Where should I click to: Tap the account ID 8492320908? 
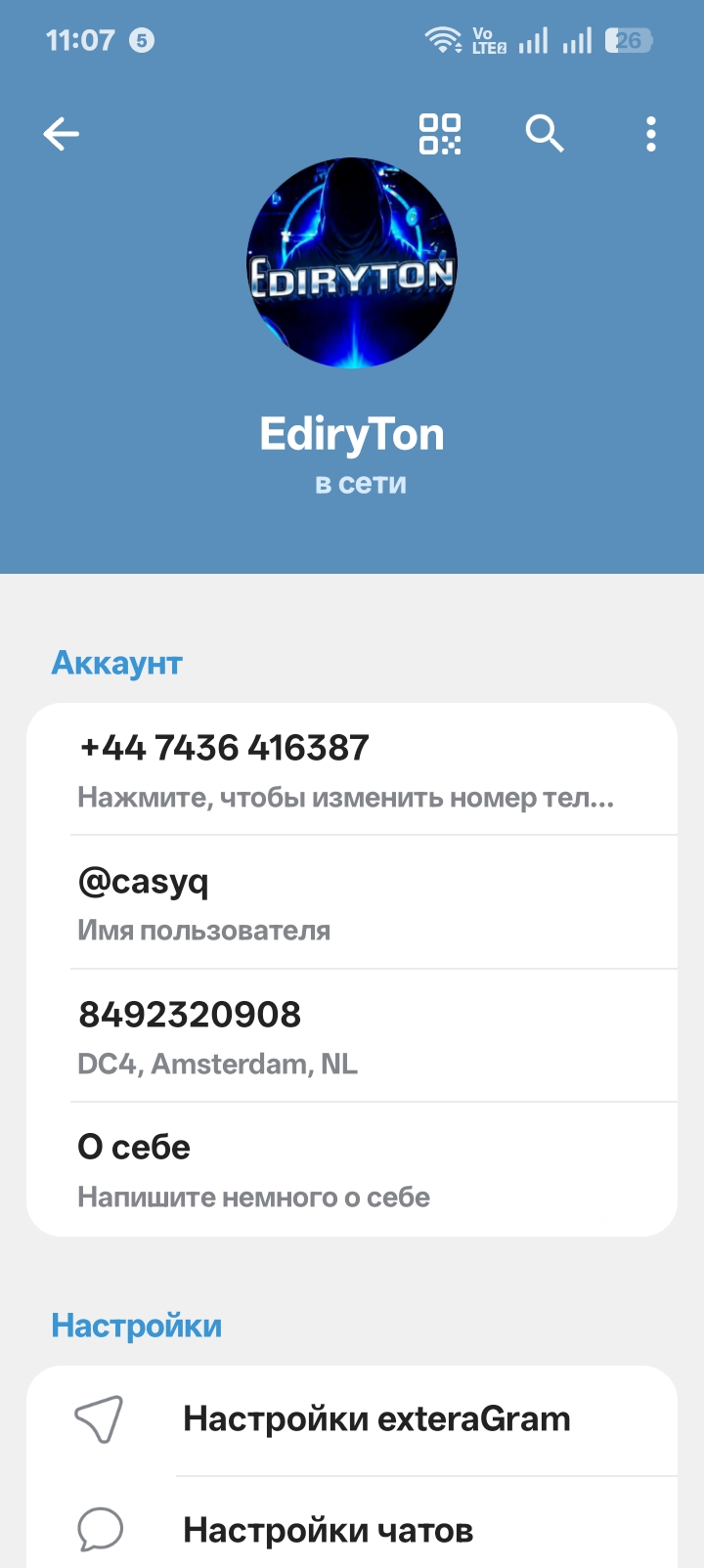pyautogui.click(x=189, y=1015)
